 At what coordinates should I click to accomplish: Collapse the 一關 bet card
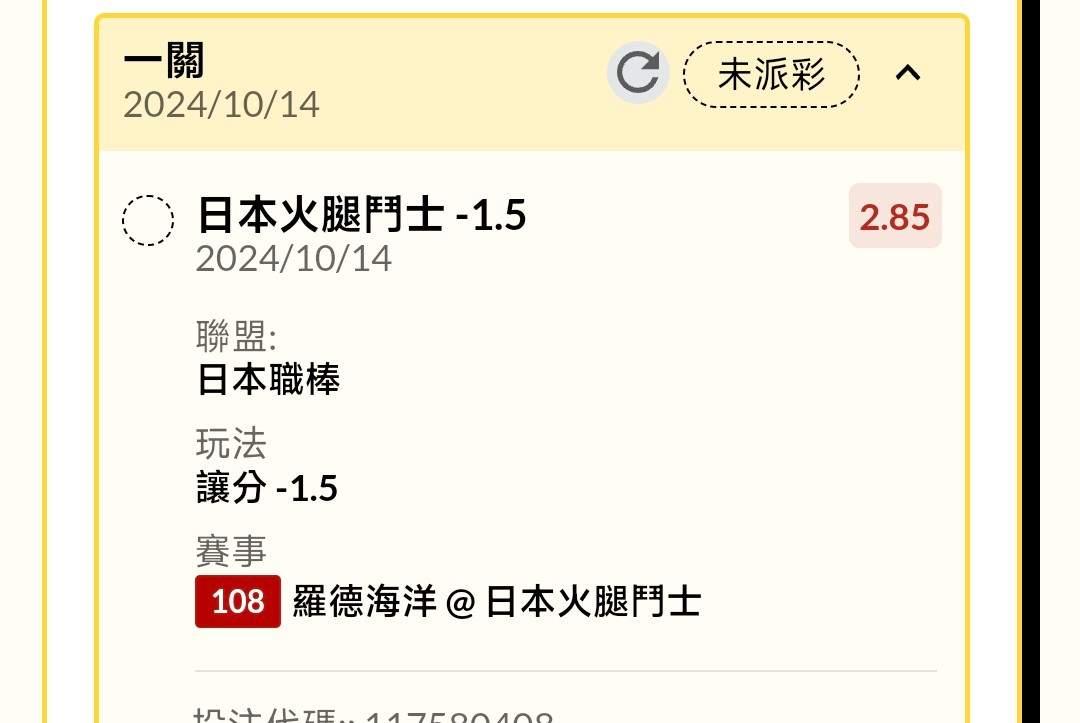[908, 73]
